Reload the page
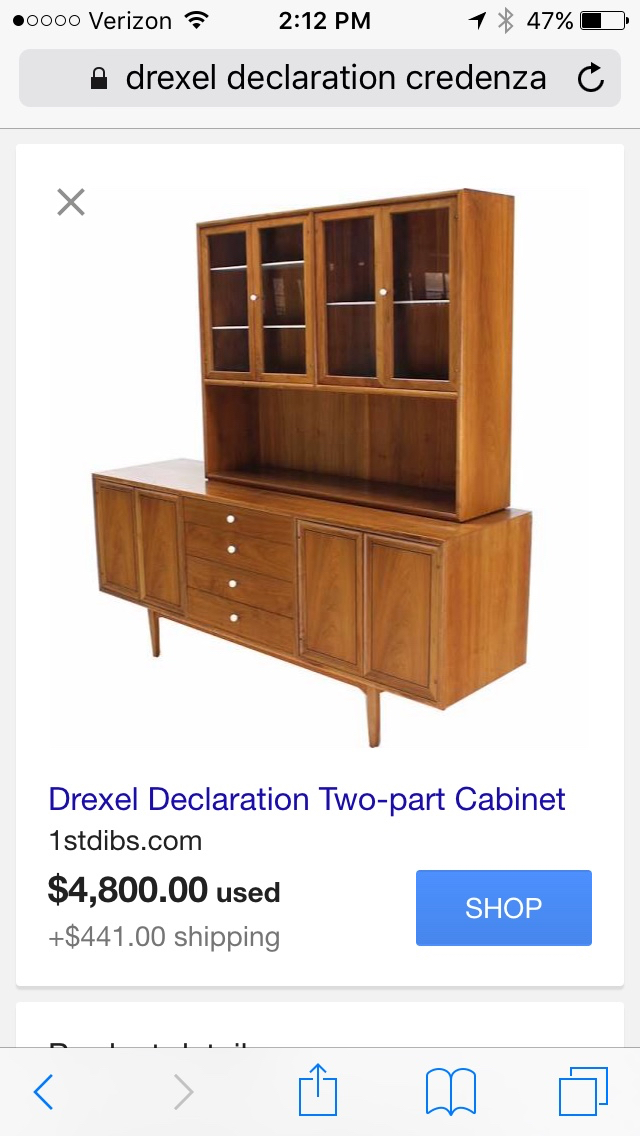This screenshot has height=1136, width=640. click(x=591, y=79)
